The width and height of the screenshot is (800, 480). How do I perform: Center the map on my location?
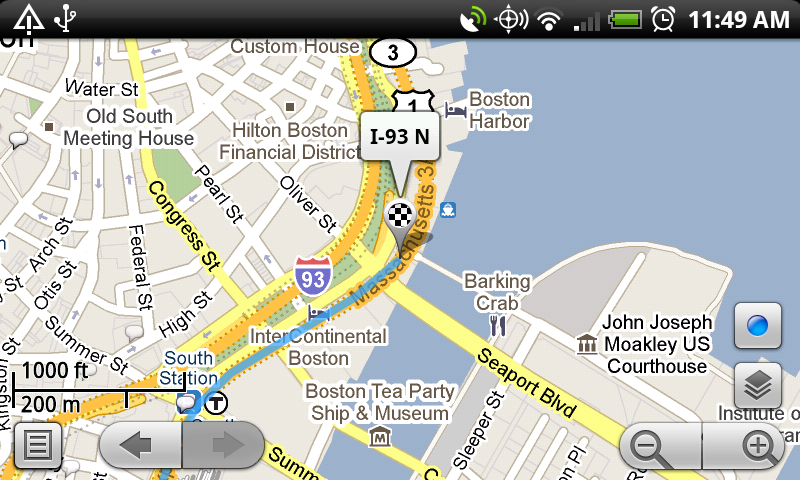click(x=757, y=326)
